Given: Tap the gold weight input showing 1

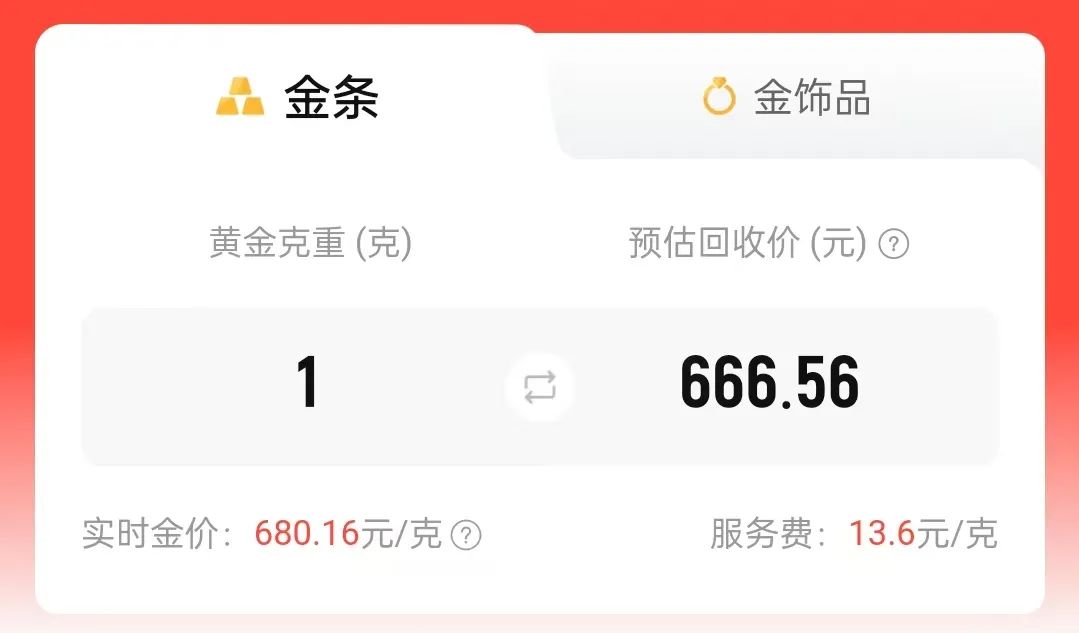Looking at the screenshot, I should click(x=308, y=385).
